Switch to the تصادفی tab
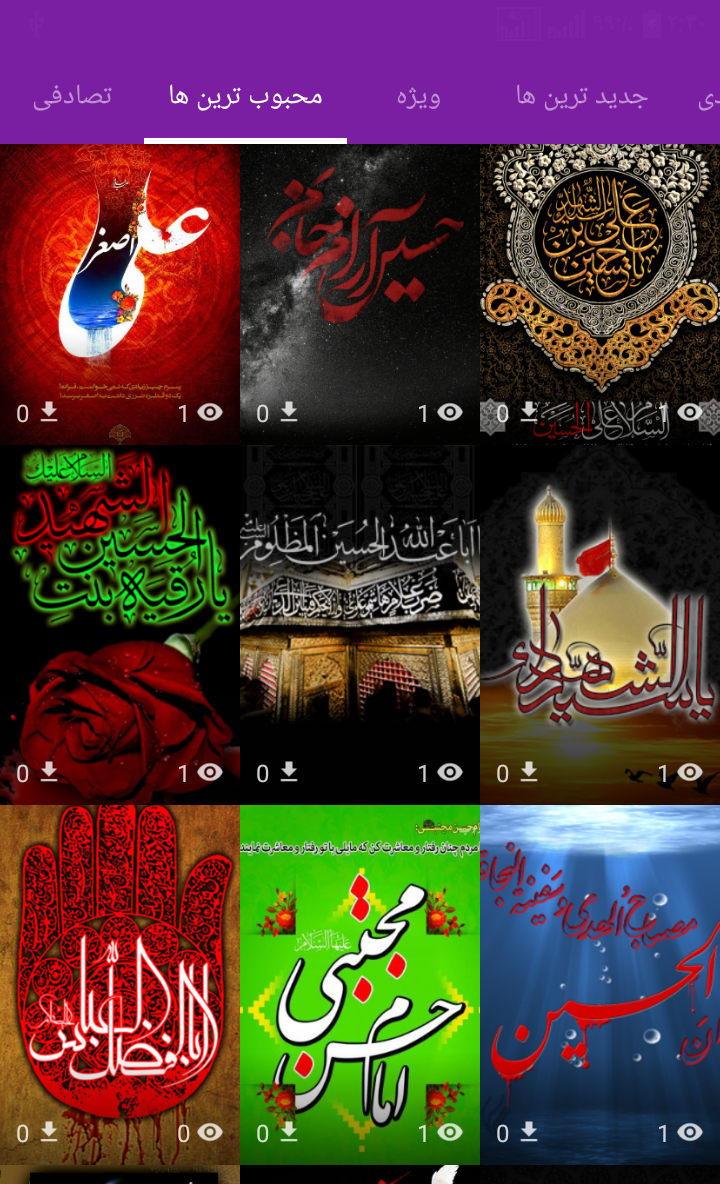This screenshot has width=720, height=1184. click(72, 96)
